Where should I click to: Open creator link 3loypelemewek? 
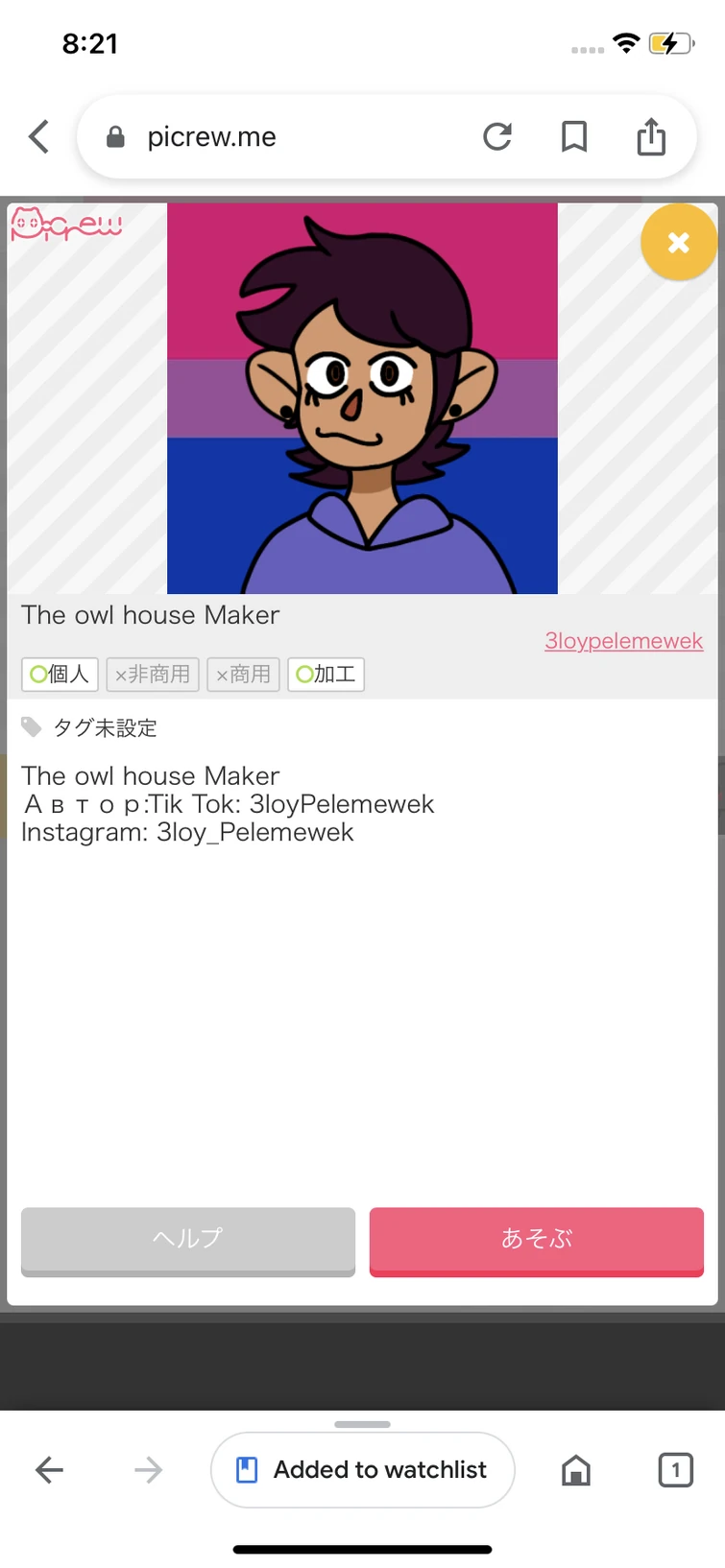point(623,641)
